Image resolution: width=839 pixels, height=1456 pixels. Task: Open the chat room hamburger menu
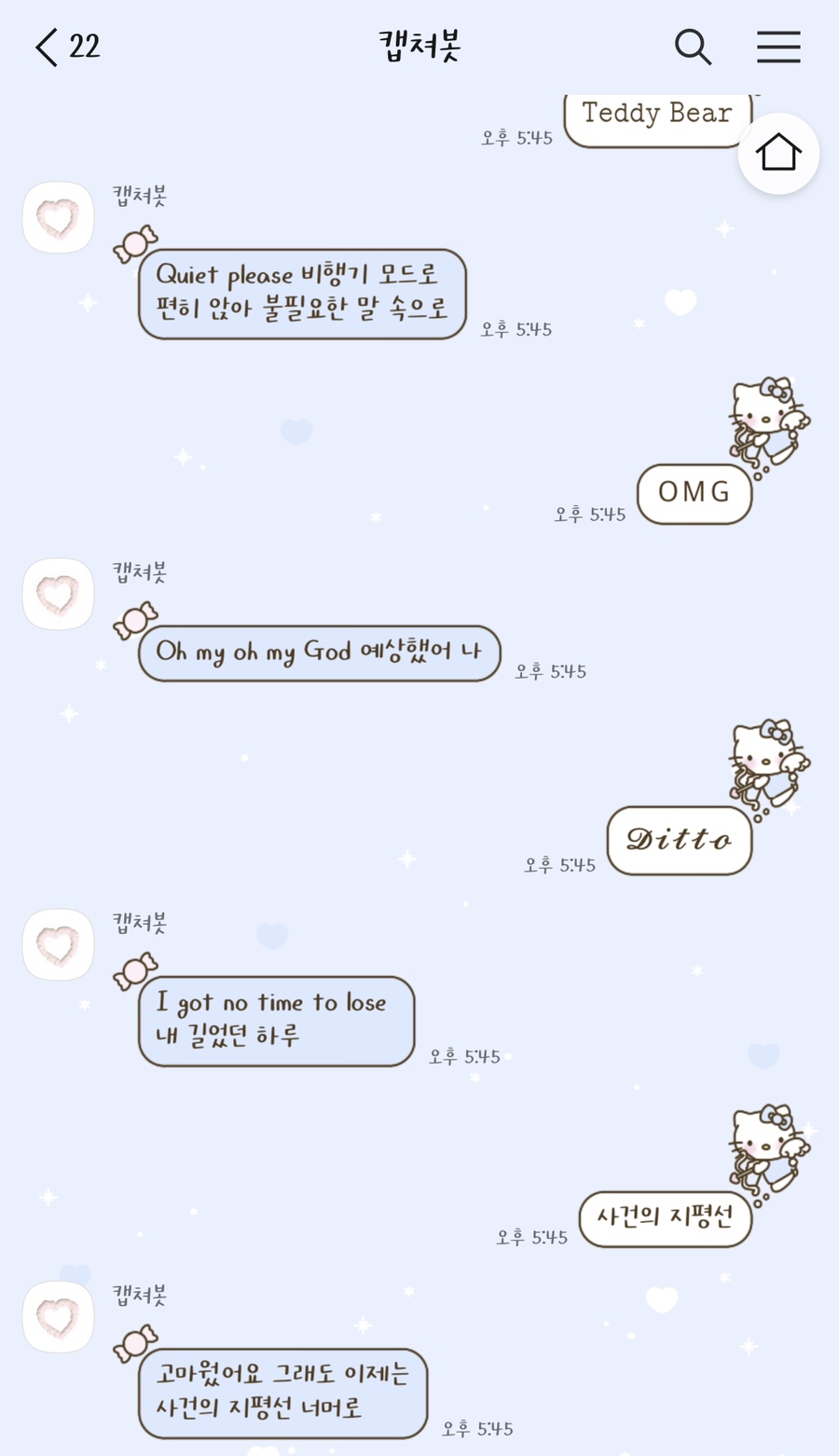coord(778,47)
